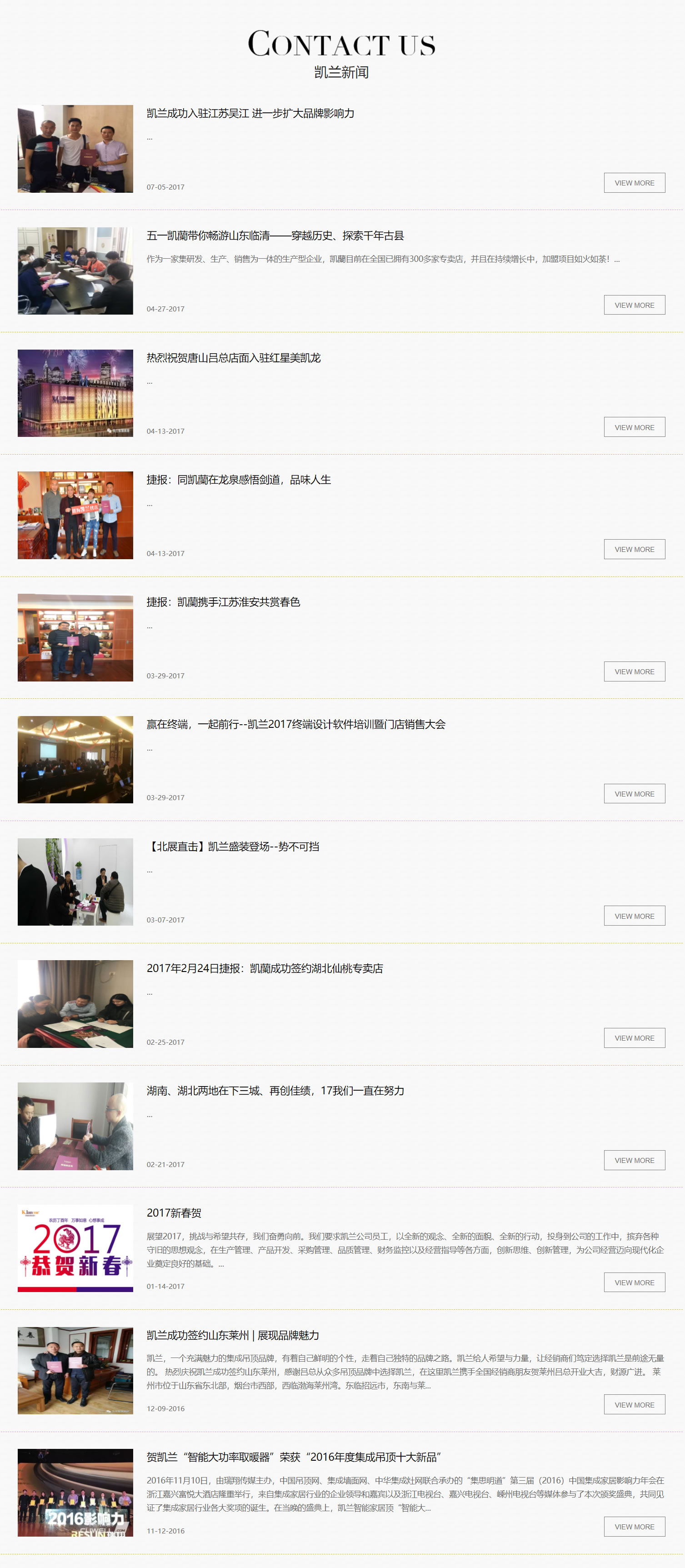Tap VIEW MORE for 凯兰成功入驻江苏吴江 article
The width and height of the screenshot is (685, 1568).
coord(634,183)
